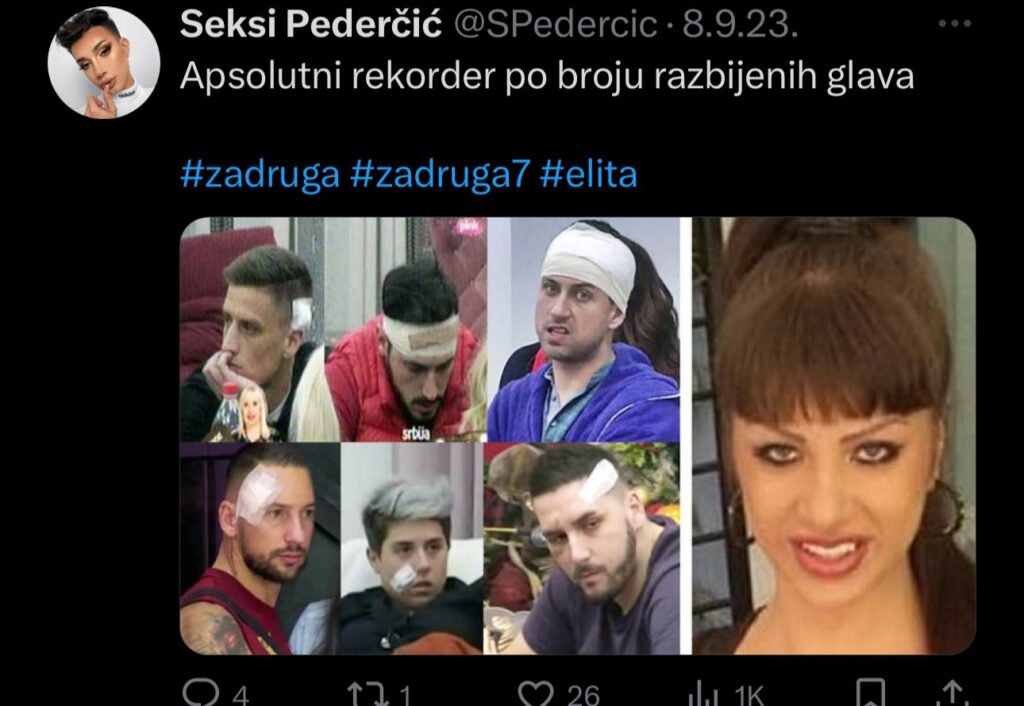Screen dimensions: 1024x706
Task: Open Seksi Pederčić's profile picture
Action: coord(103,62)
